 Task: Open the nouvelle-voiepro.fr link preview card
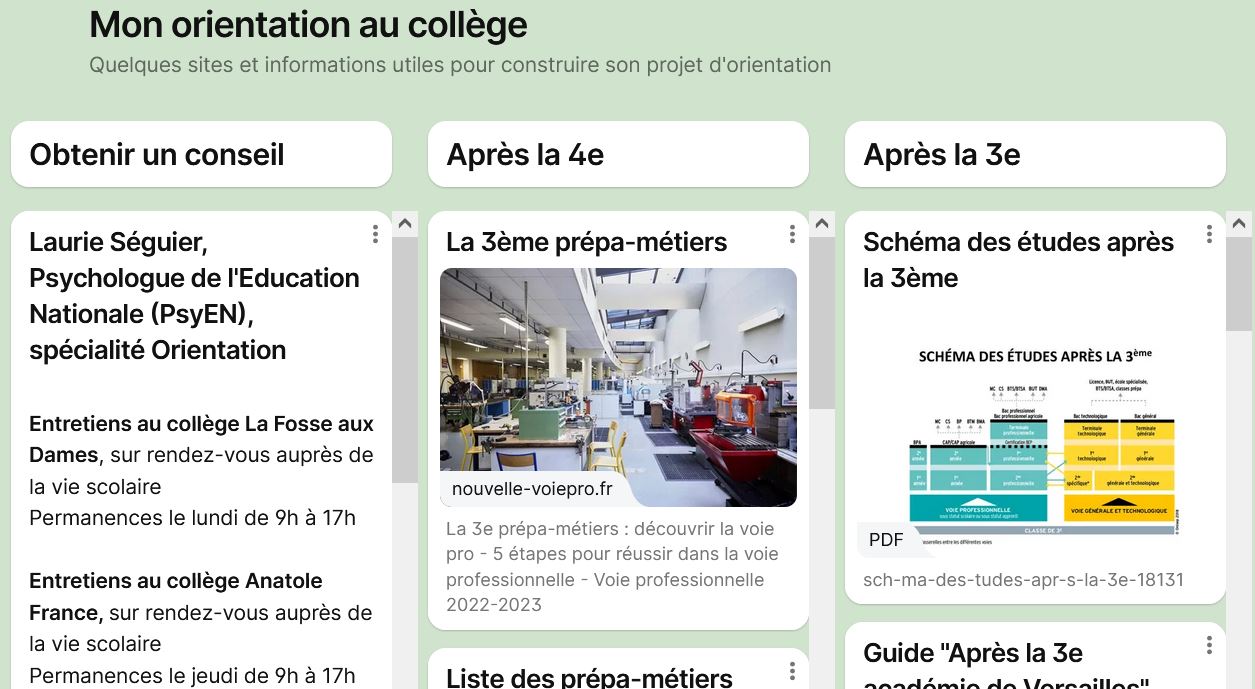coord(618,388)
